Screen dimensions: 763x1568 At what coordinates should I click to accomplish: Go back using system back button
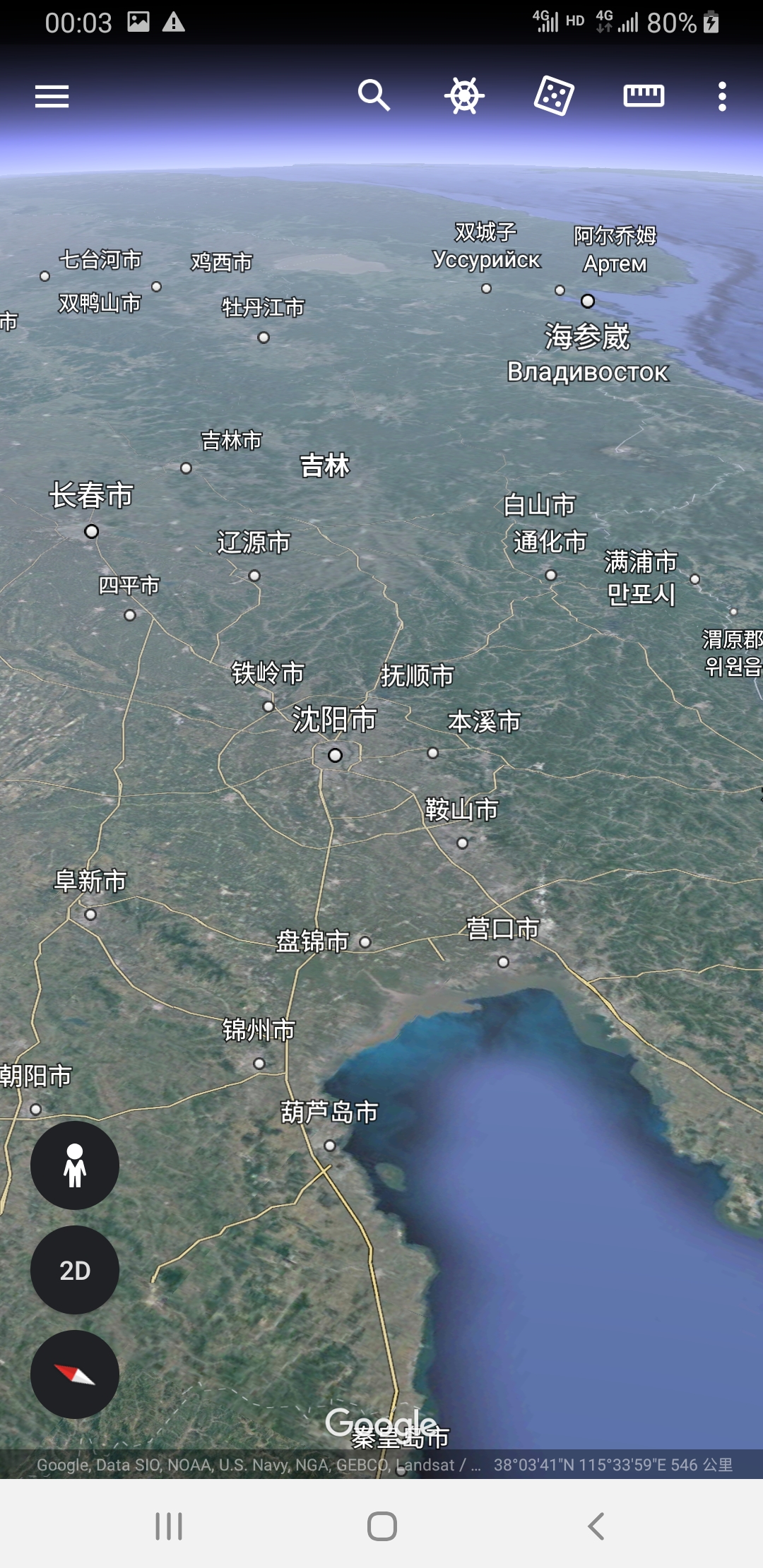coord(596,1526)
